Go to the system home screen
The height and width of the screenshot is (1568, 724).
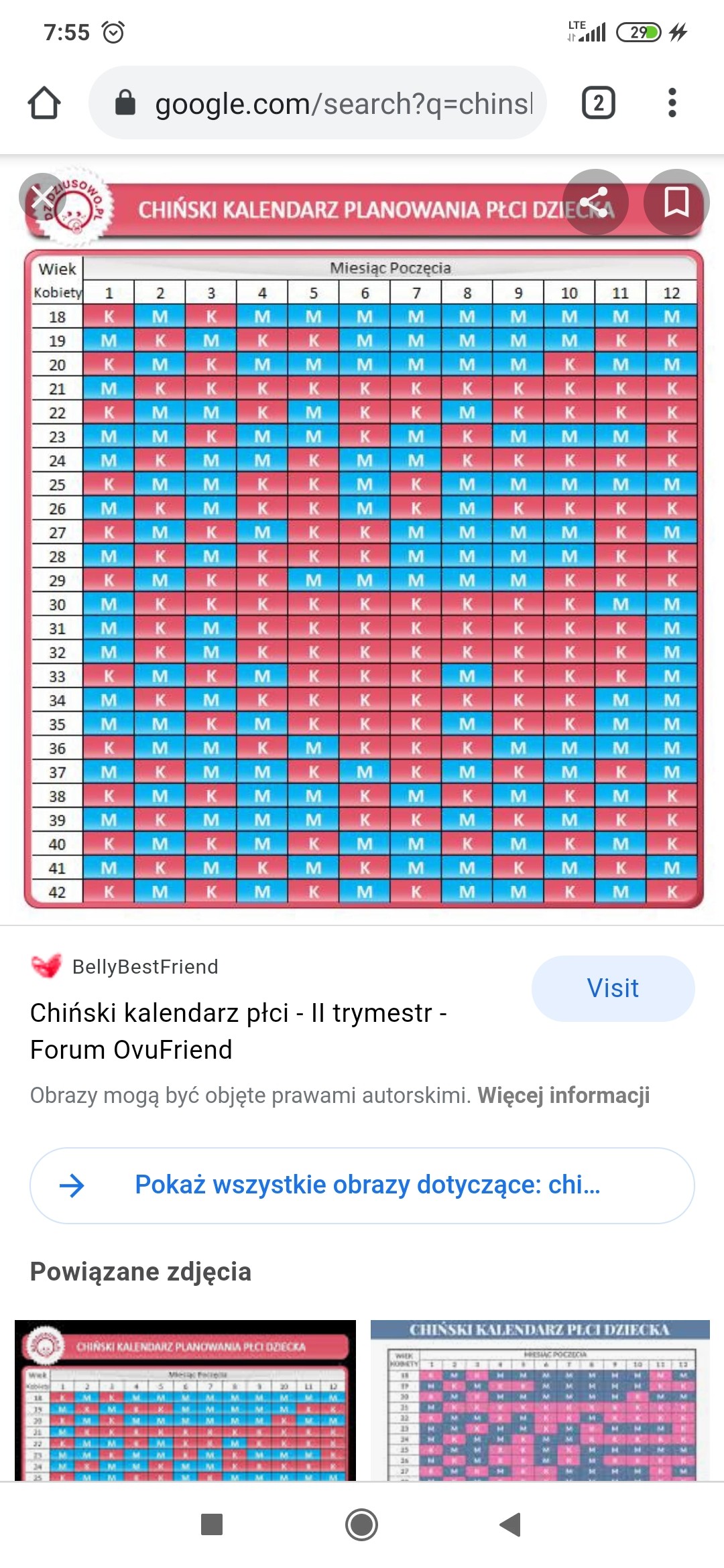coord(361,1524)
